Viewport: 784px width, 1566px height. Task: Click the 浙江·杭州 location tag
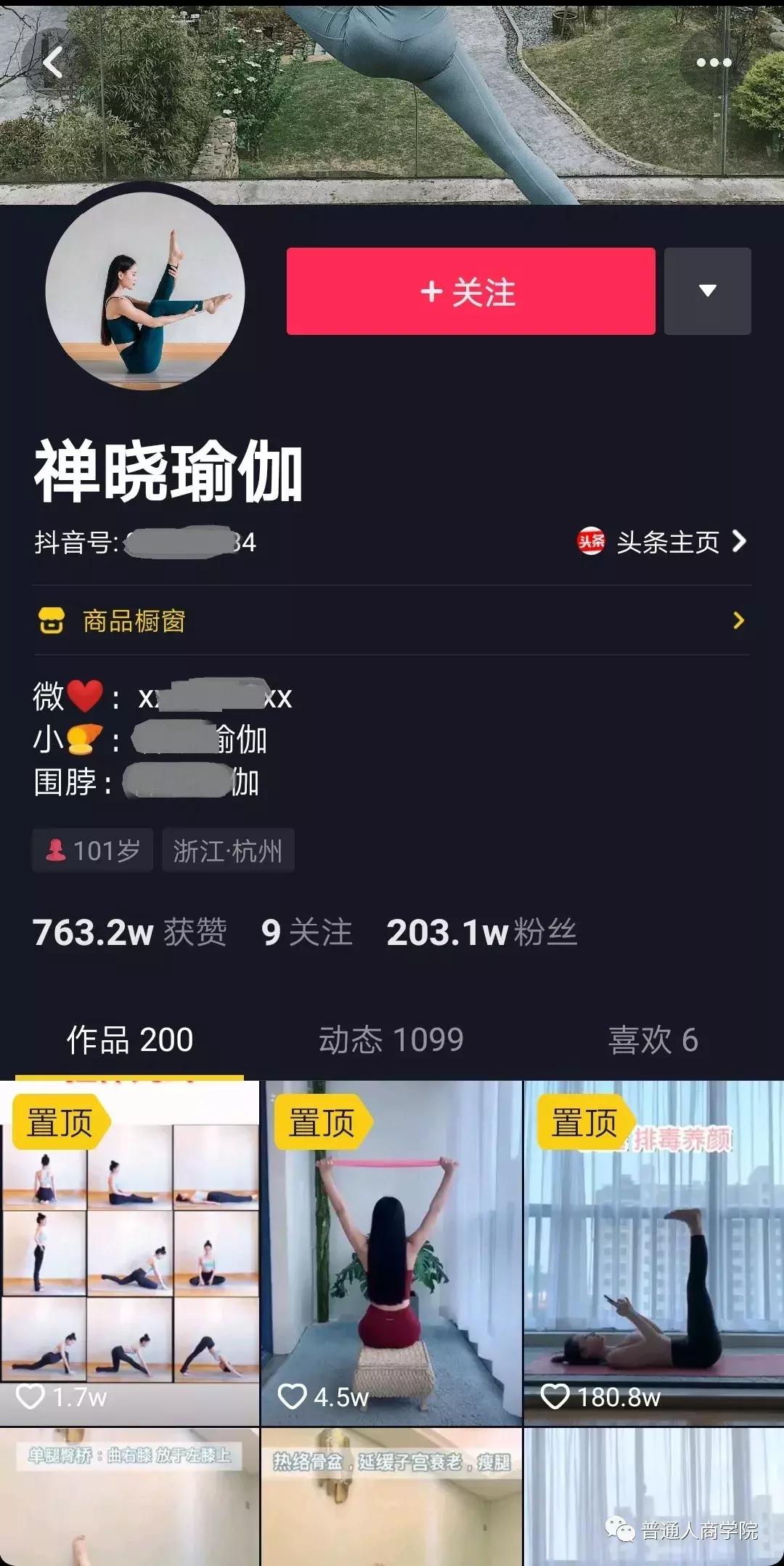(x=228, y=850)
